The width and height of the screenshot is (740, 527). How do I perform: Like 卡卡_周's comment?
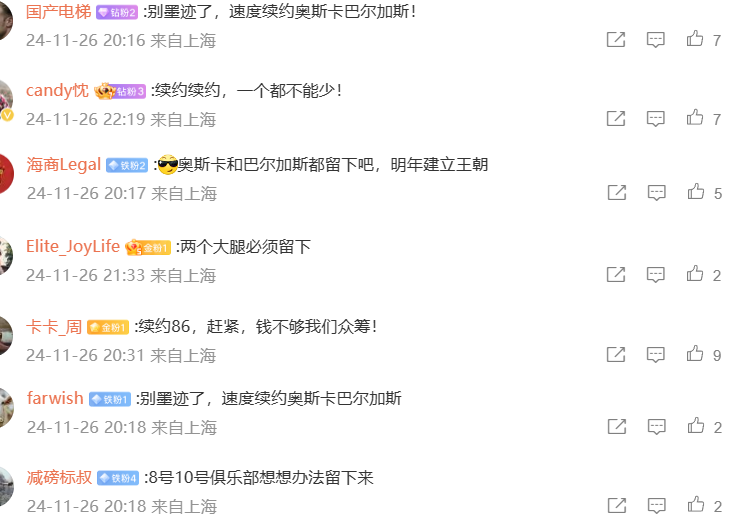click(695, 354)
